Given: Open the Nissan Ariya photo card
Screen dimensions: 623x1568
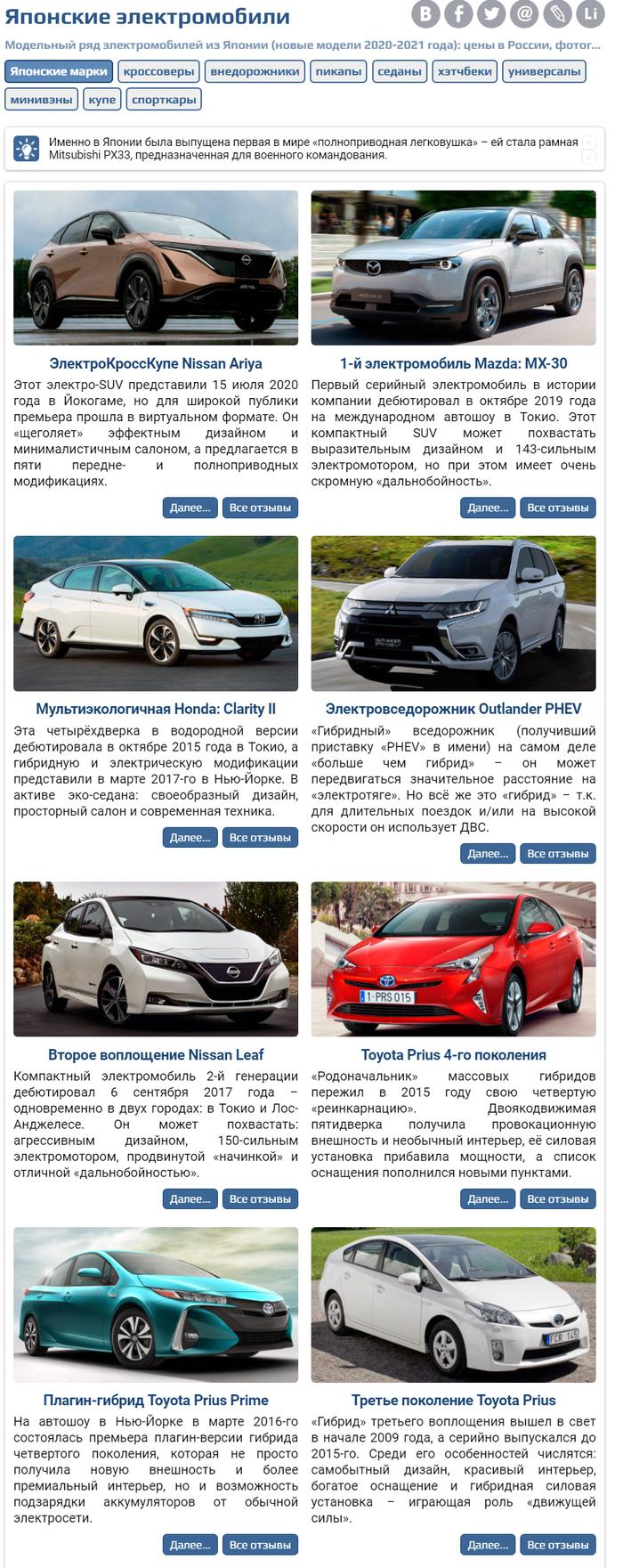Looking at the screenshot, I should click(x=156, y=267).
